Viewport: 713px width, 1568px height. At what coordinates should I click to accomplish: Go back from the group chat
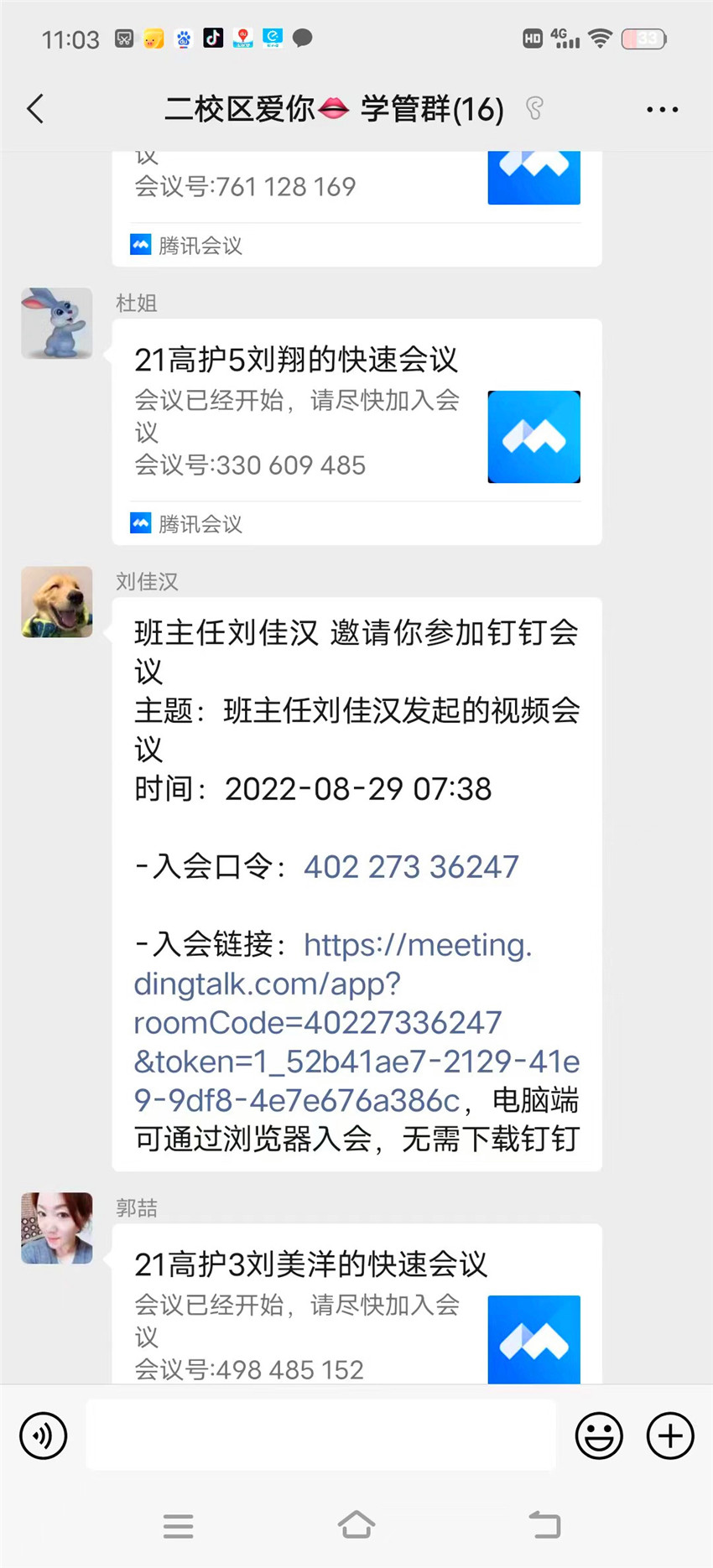pyautogui.click(x=35, y=109)
